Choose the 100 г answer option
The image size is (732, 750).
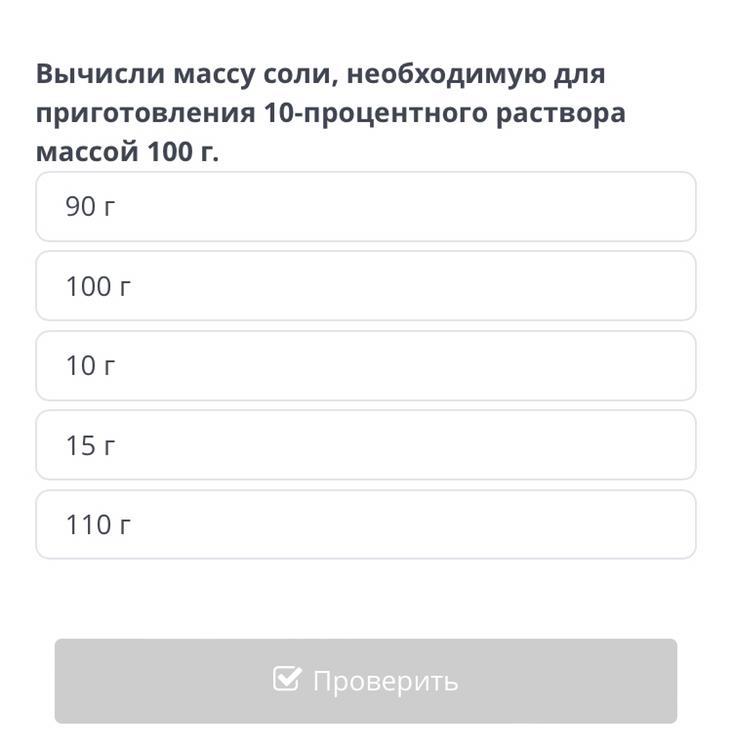(365, 286)
